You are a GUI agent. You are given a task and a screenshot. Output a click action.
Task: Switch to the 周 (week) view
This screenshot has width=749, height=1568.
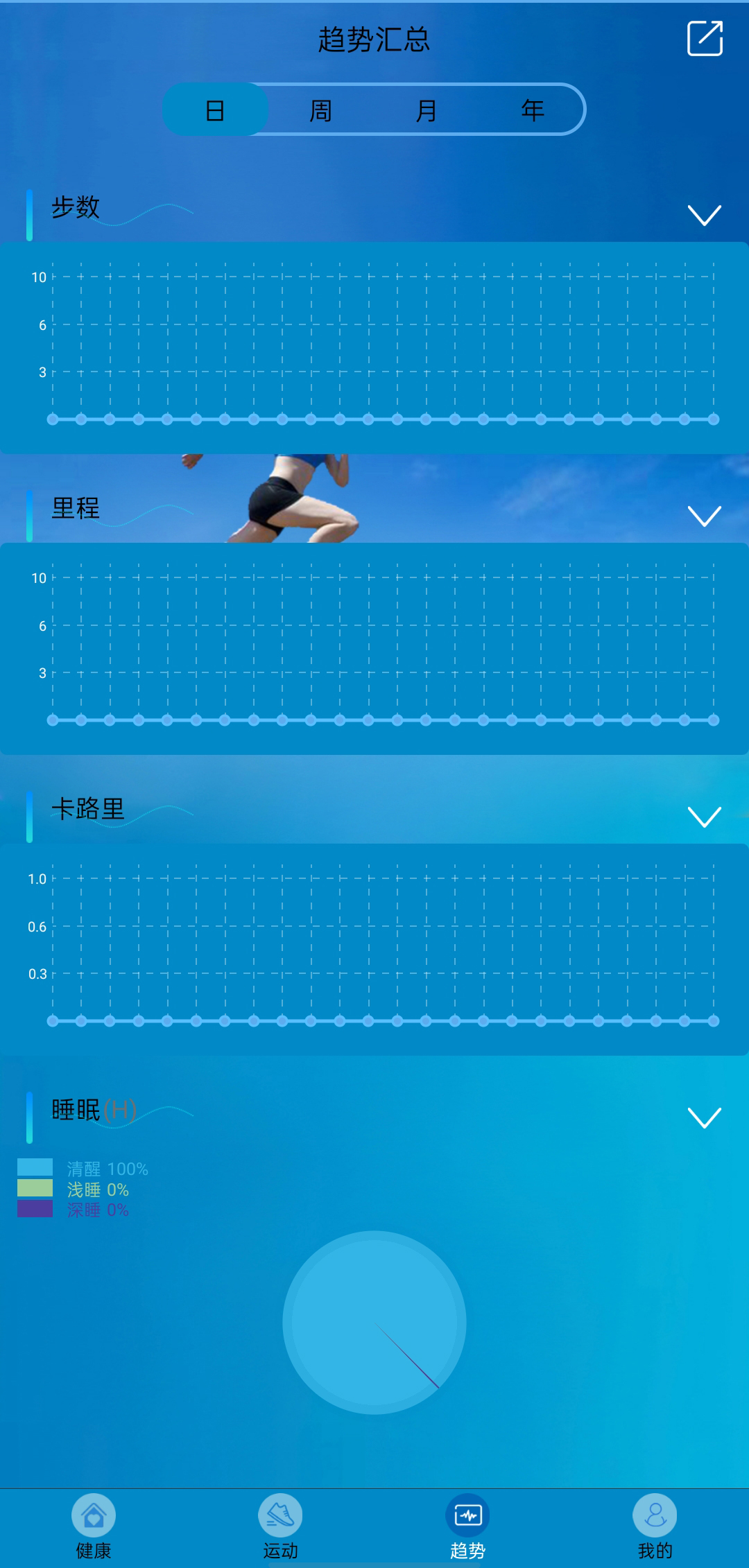320,110
